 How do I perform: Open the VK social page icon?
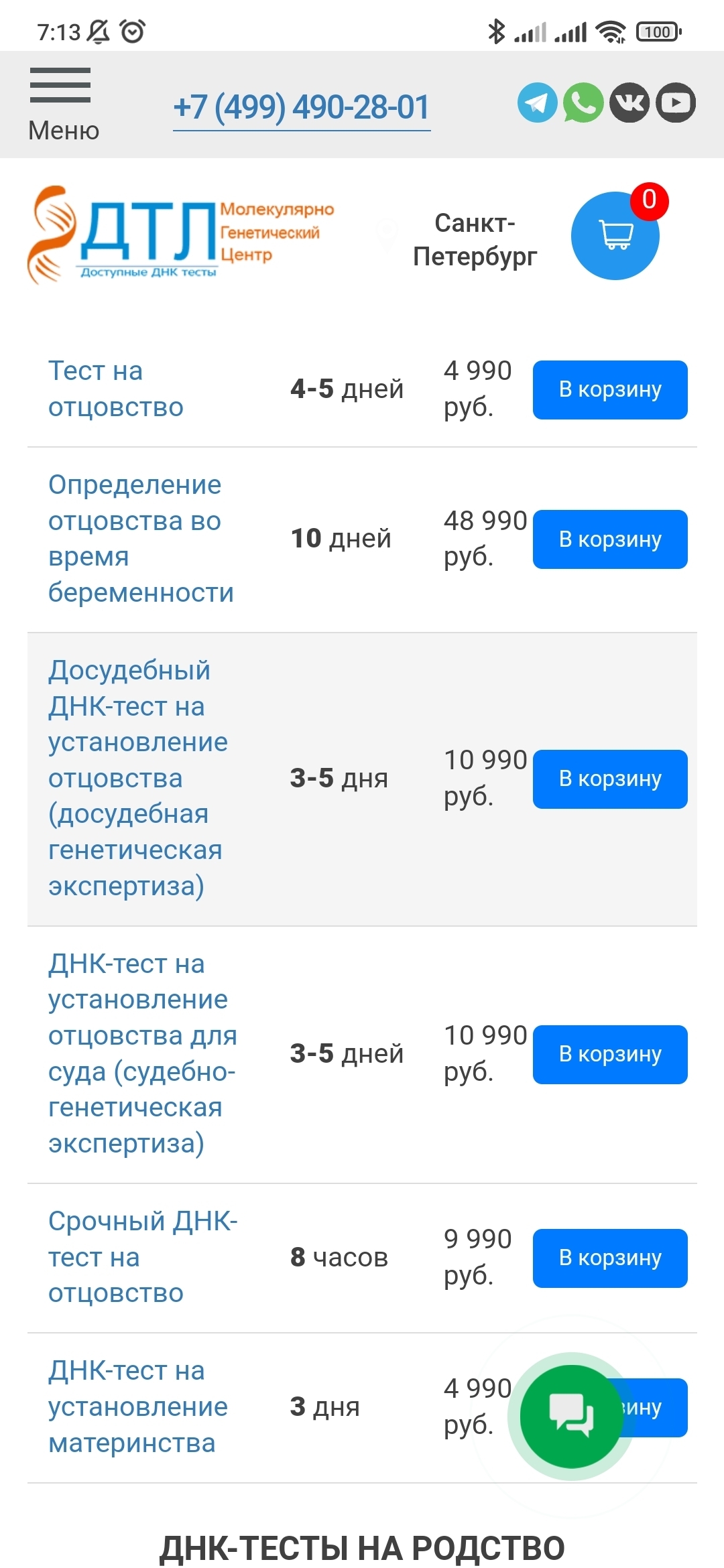tap(629, 103)
